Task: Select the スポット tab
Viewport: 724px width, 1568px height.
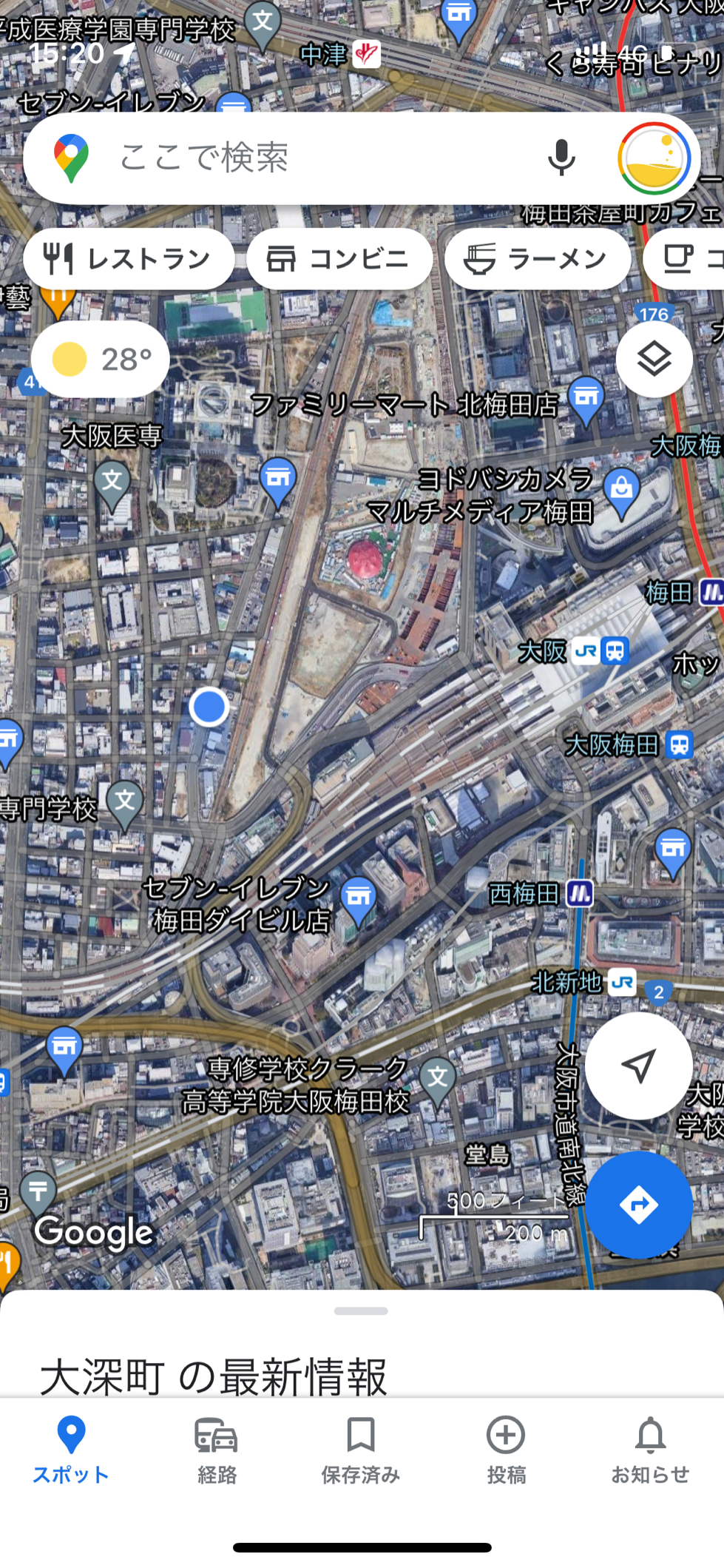Action: 71,1450
